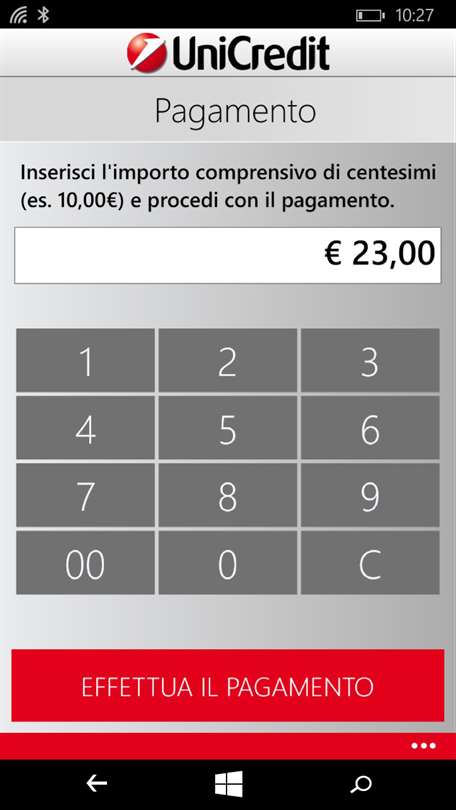Go back with the system back arrow
Image resolution: width=456 pixels, height=810 pixels.
[x=96, y=784]
